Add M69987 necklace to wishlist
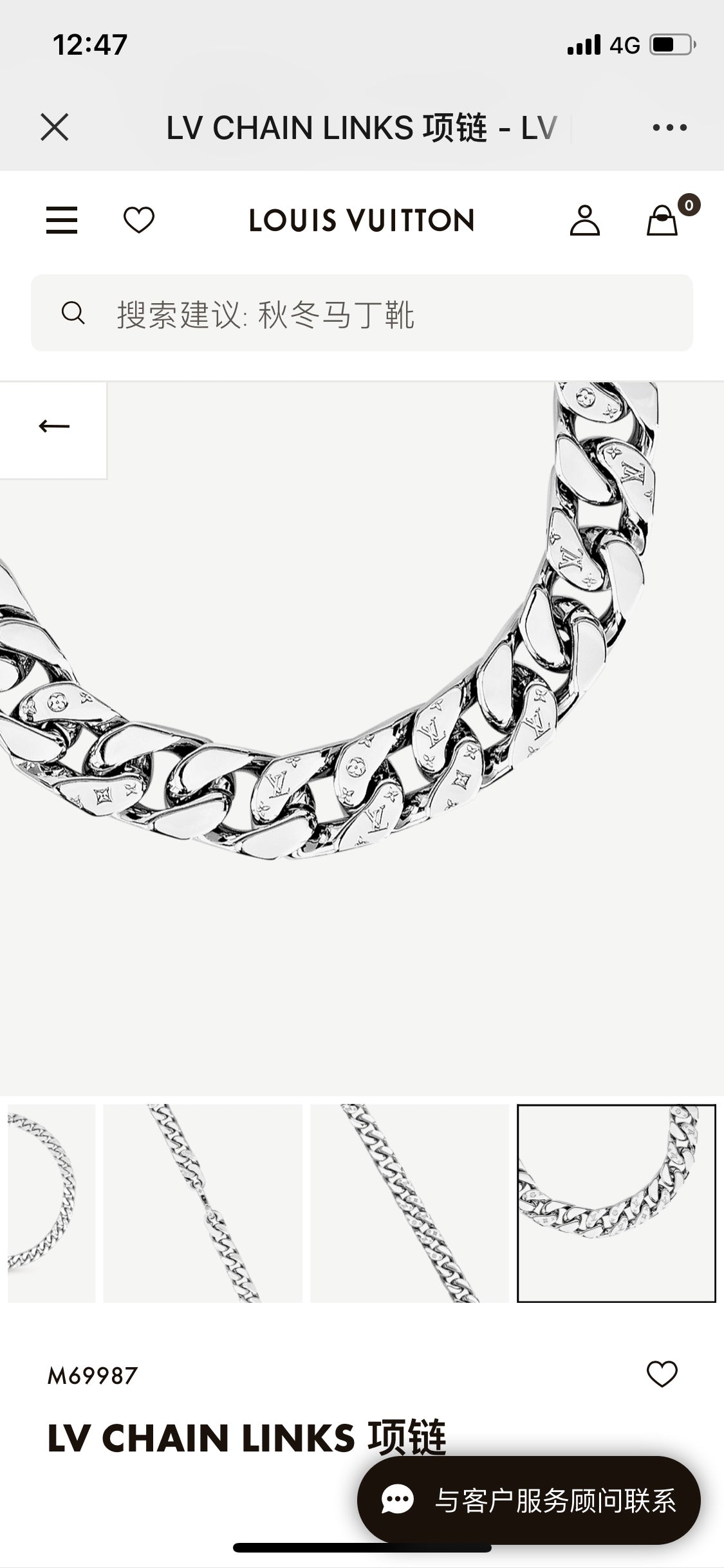The height and width of the screenshot is (1568, 724). (662, 1374)
